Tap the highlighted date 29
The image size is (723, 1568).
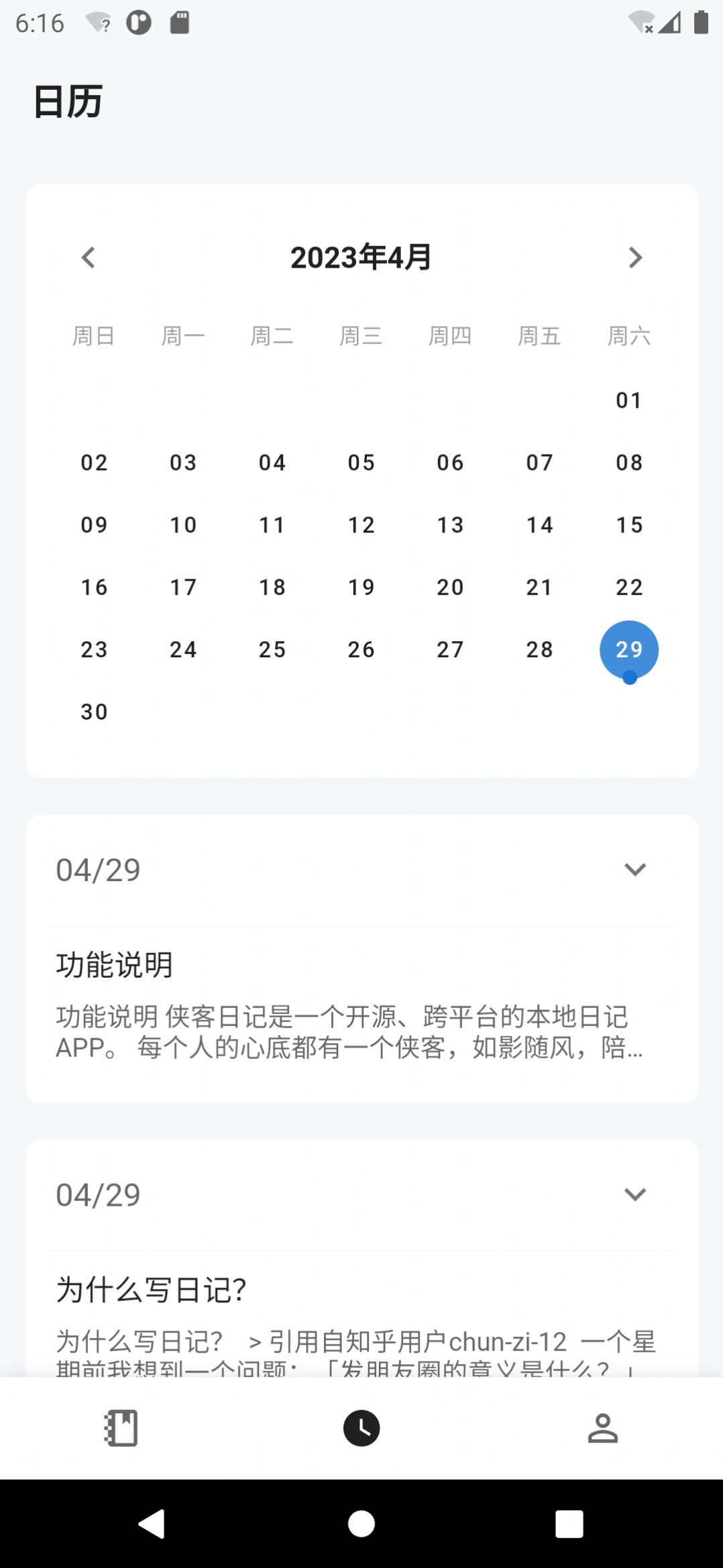pos(628,649)
